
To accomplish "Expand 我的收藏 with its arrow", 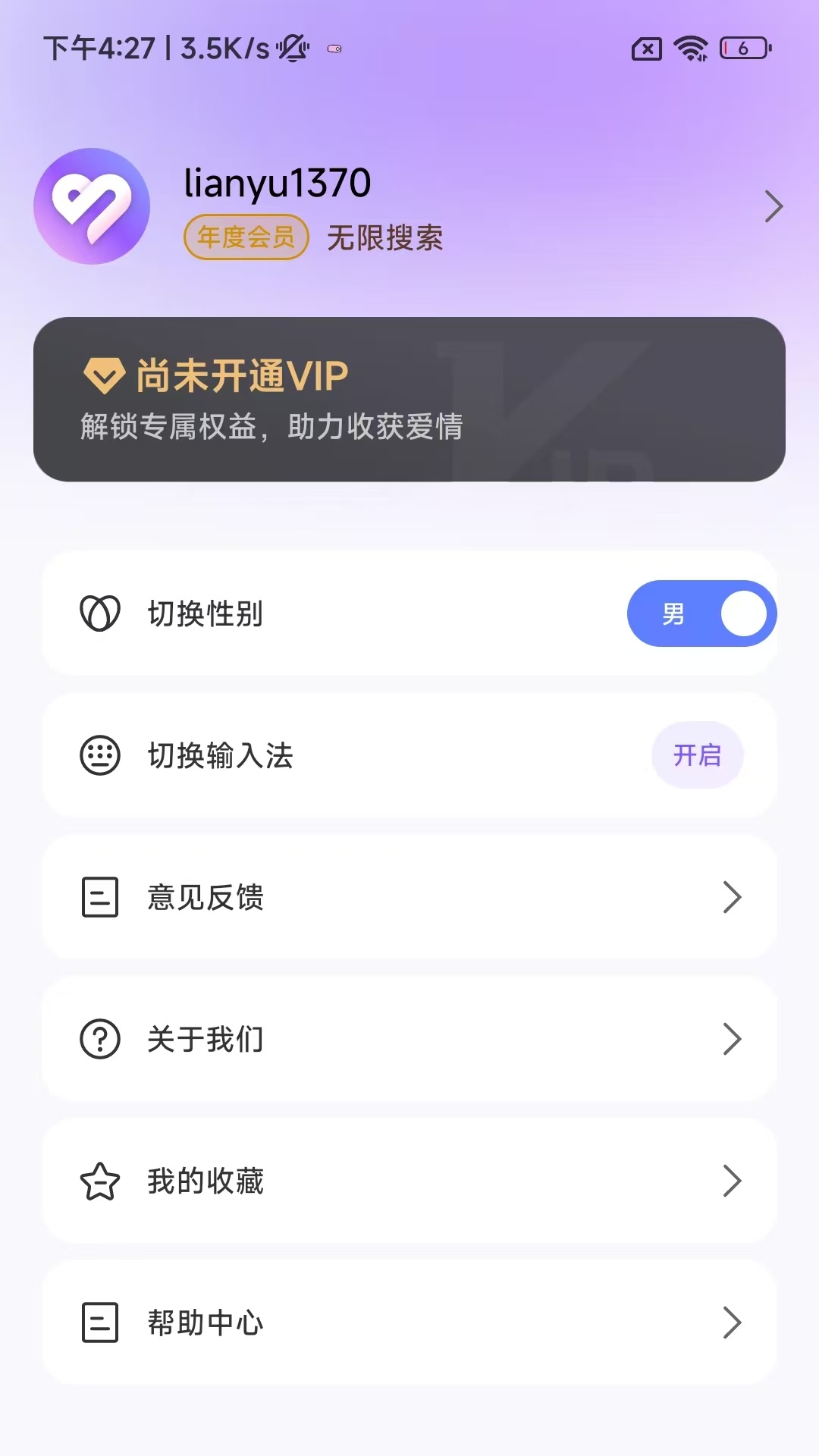I will click(x=733, y=1180).
